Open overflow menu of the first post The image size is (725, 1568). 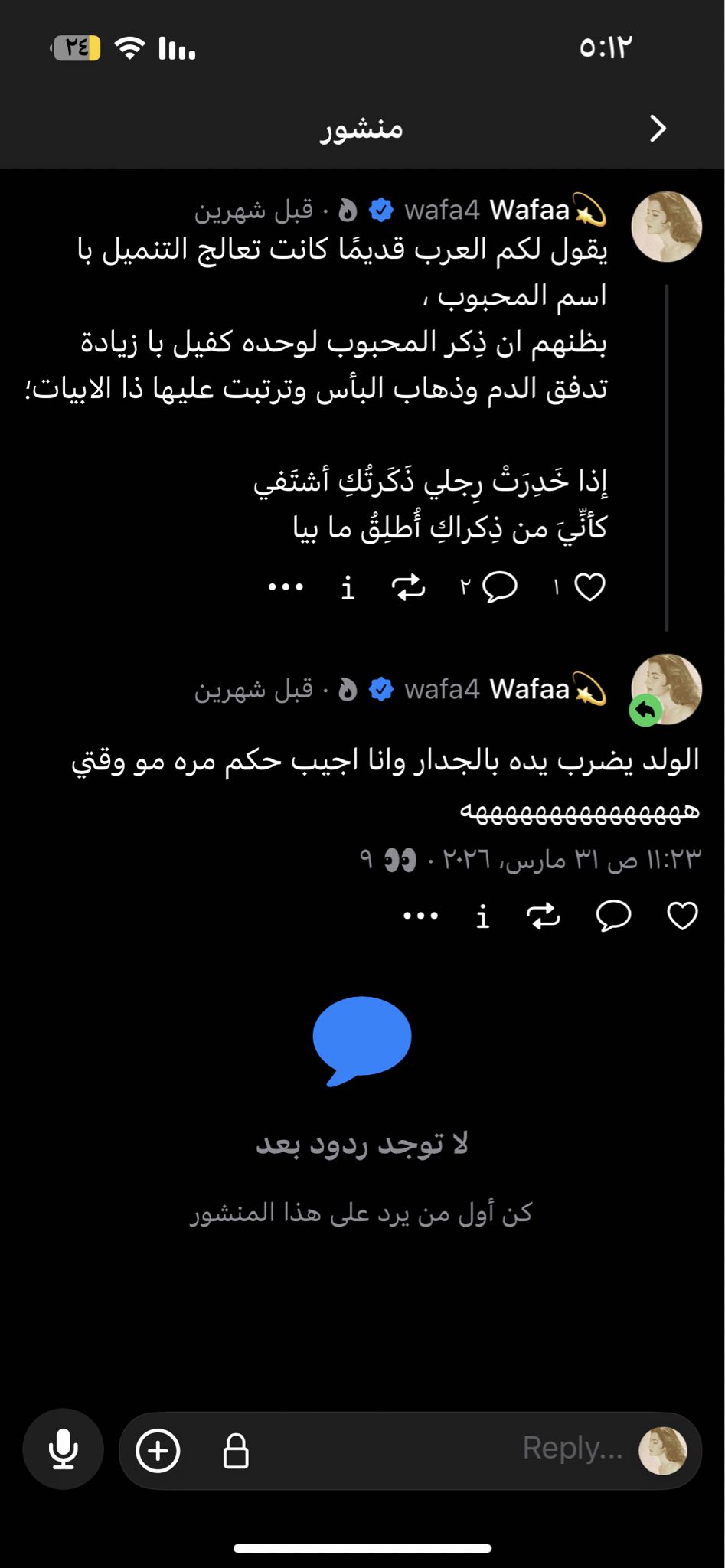(x=286, y=587)
